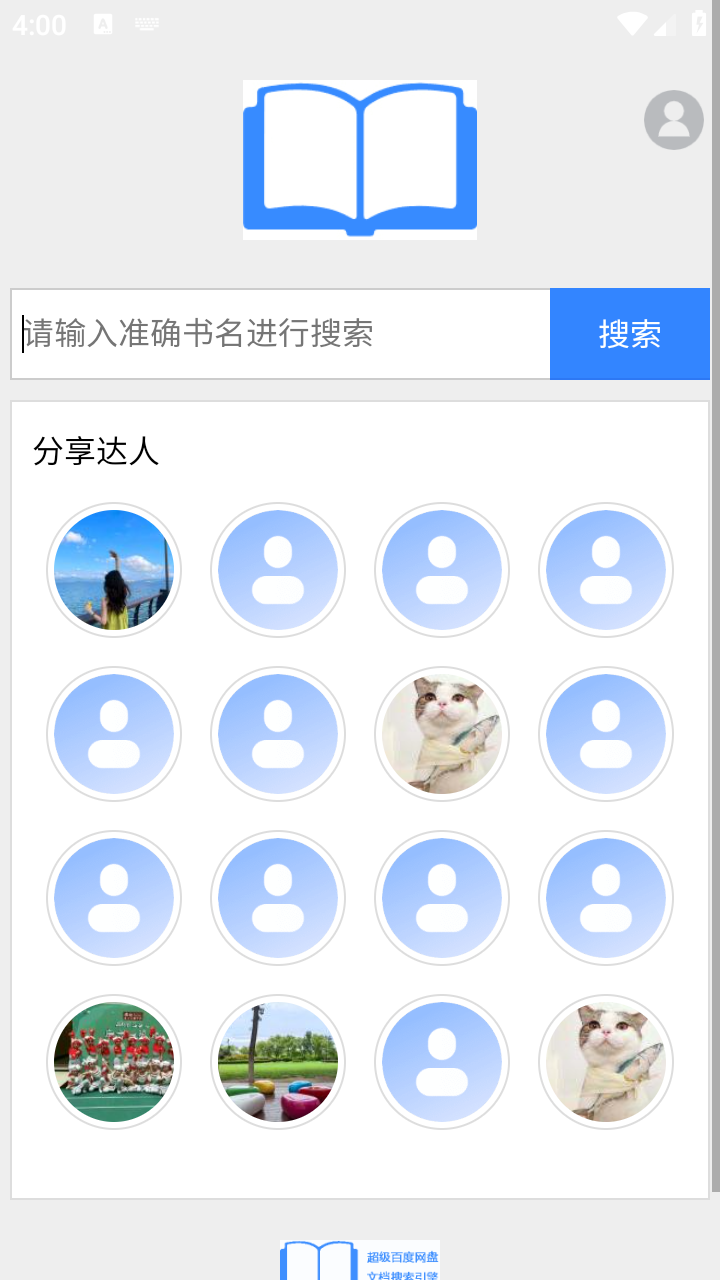The height and width of the screenshot is (1280, 720).
Task: Tap the group performance photo avatar
Action: click(114, 1061)
